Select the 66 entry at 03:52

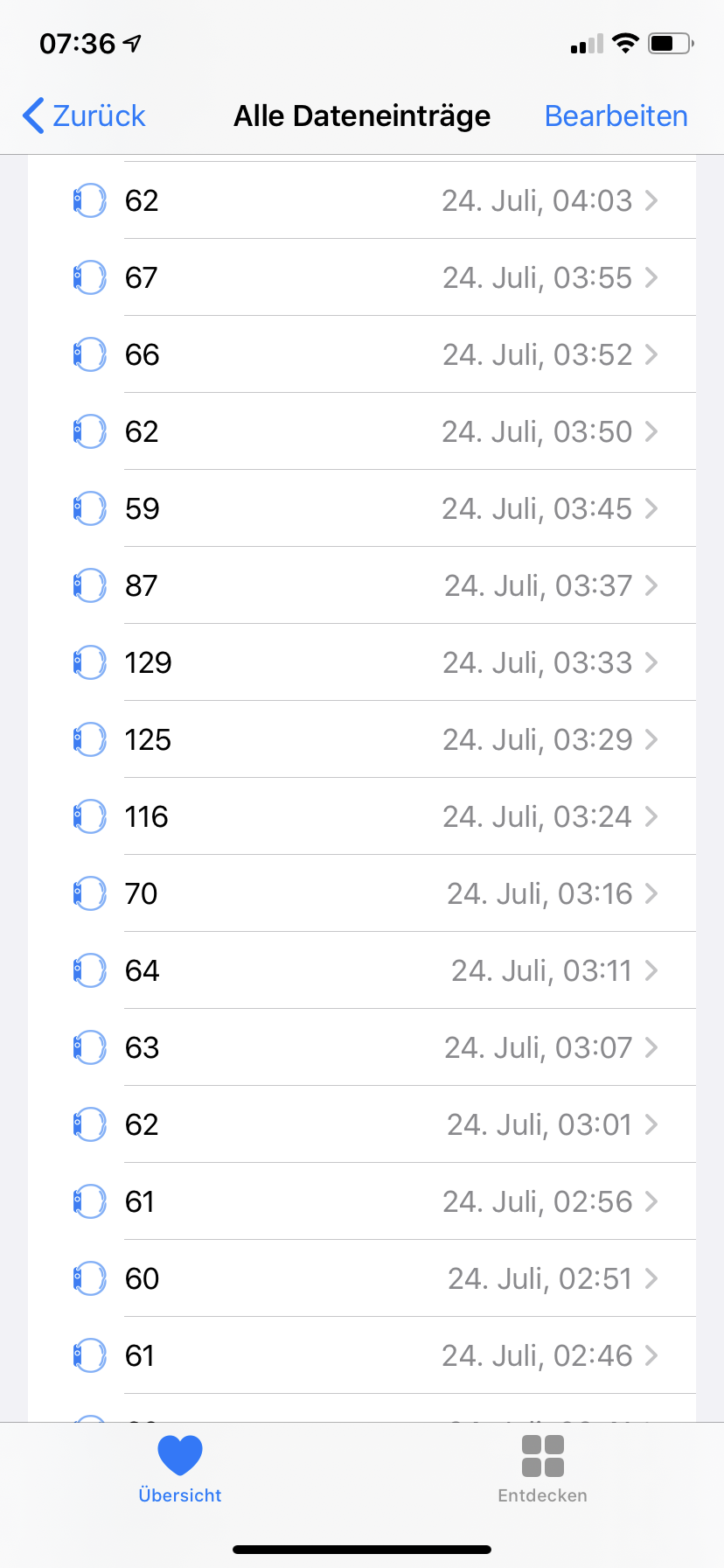click(362, 354)
